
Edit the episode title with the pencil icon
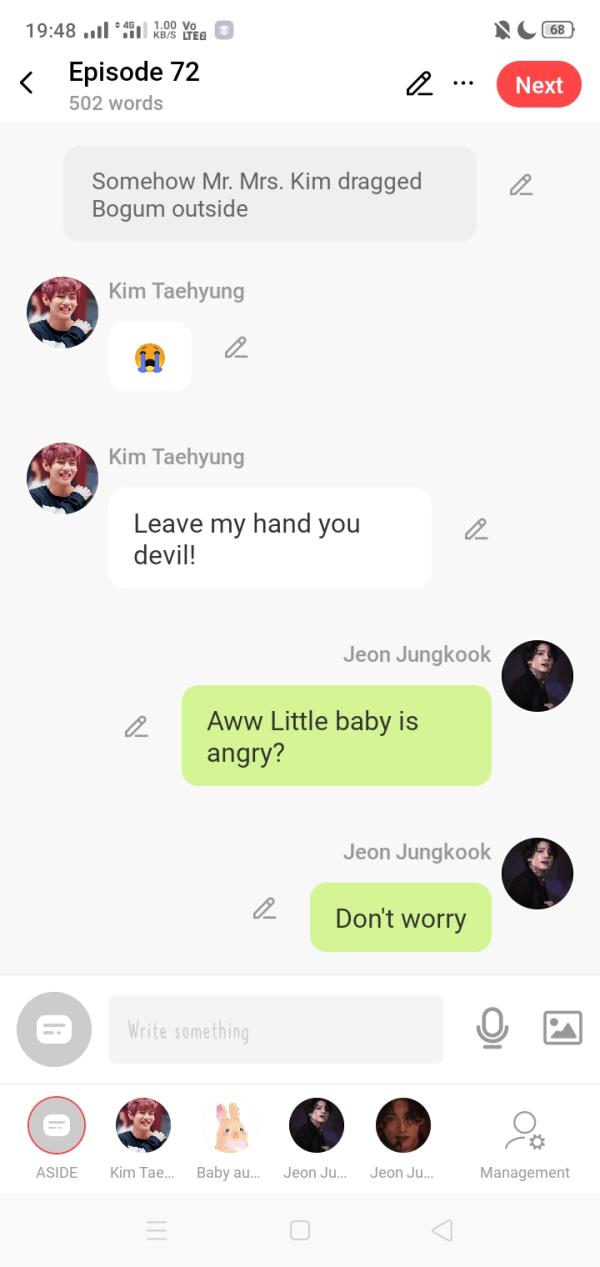pos(419,85)
